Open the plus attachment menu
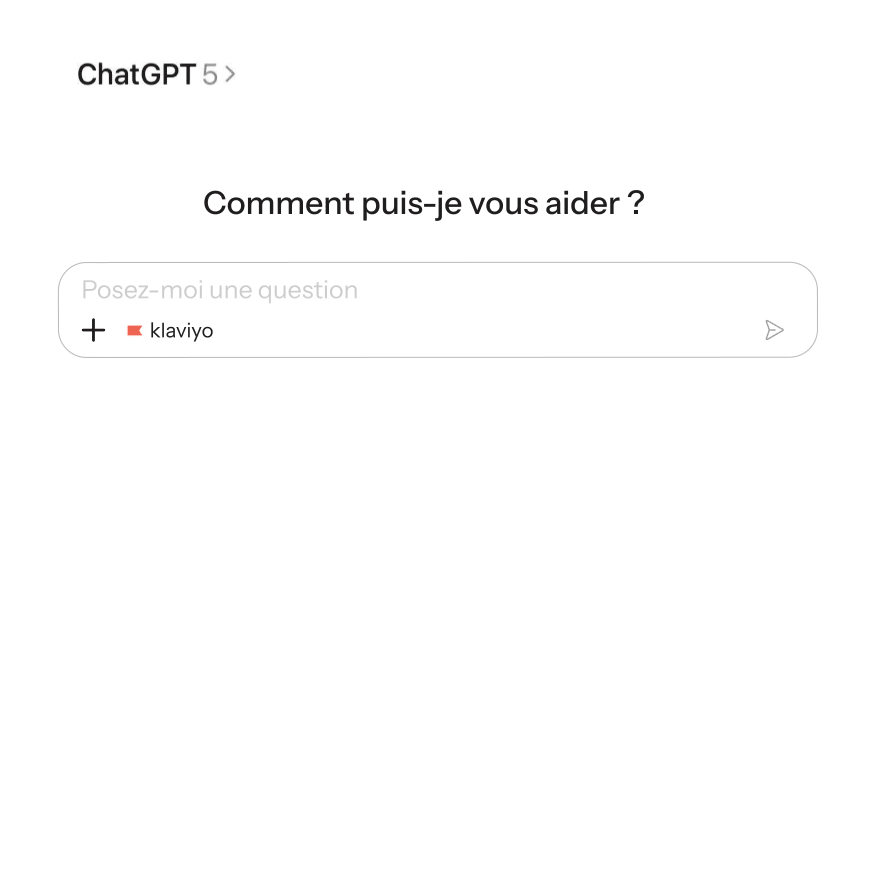The height and width of the screenshot is (872, 876). (x=93, y=330)
